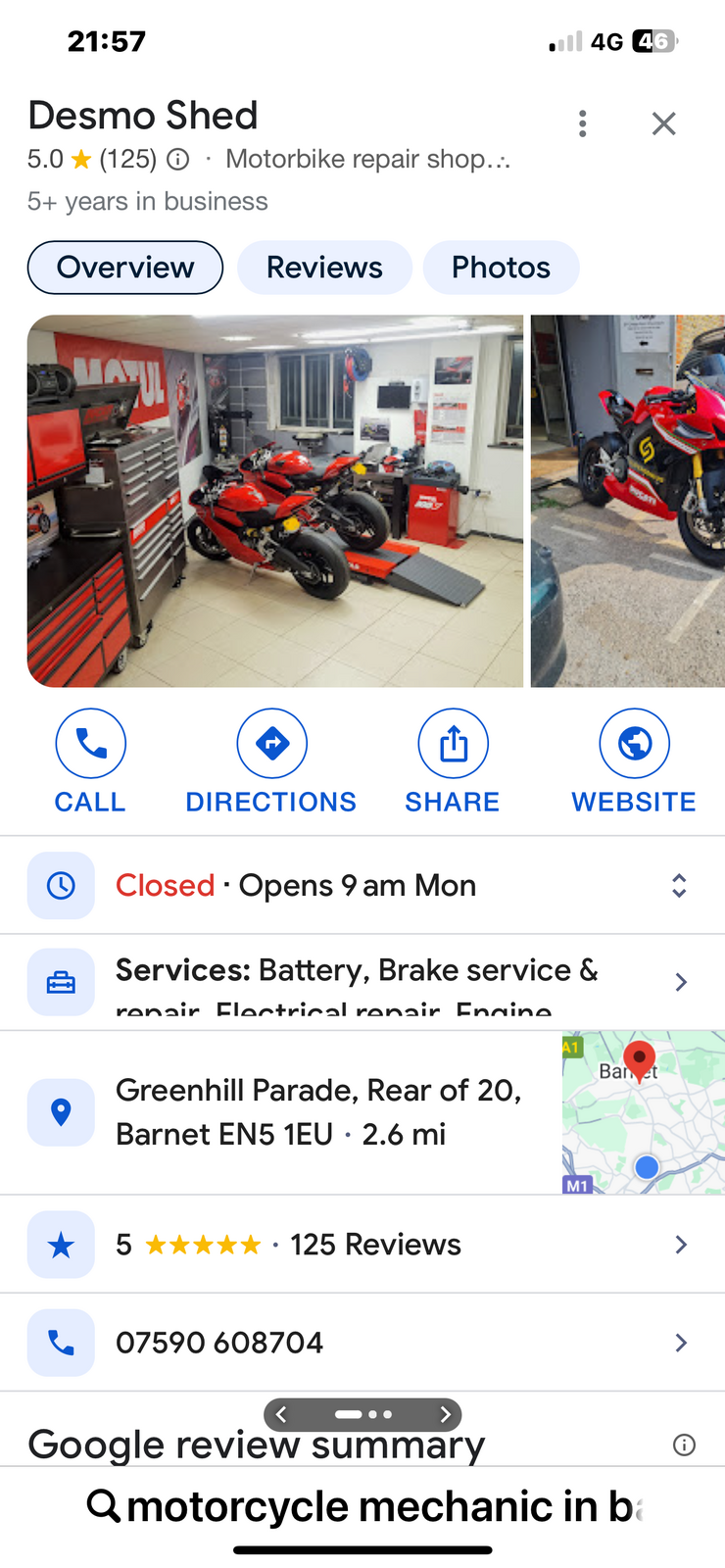Show info about Google review summary

[x=684, y=1445]
